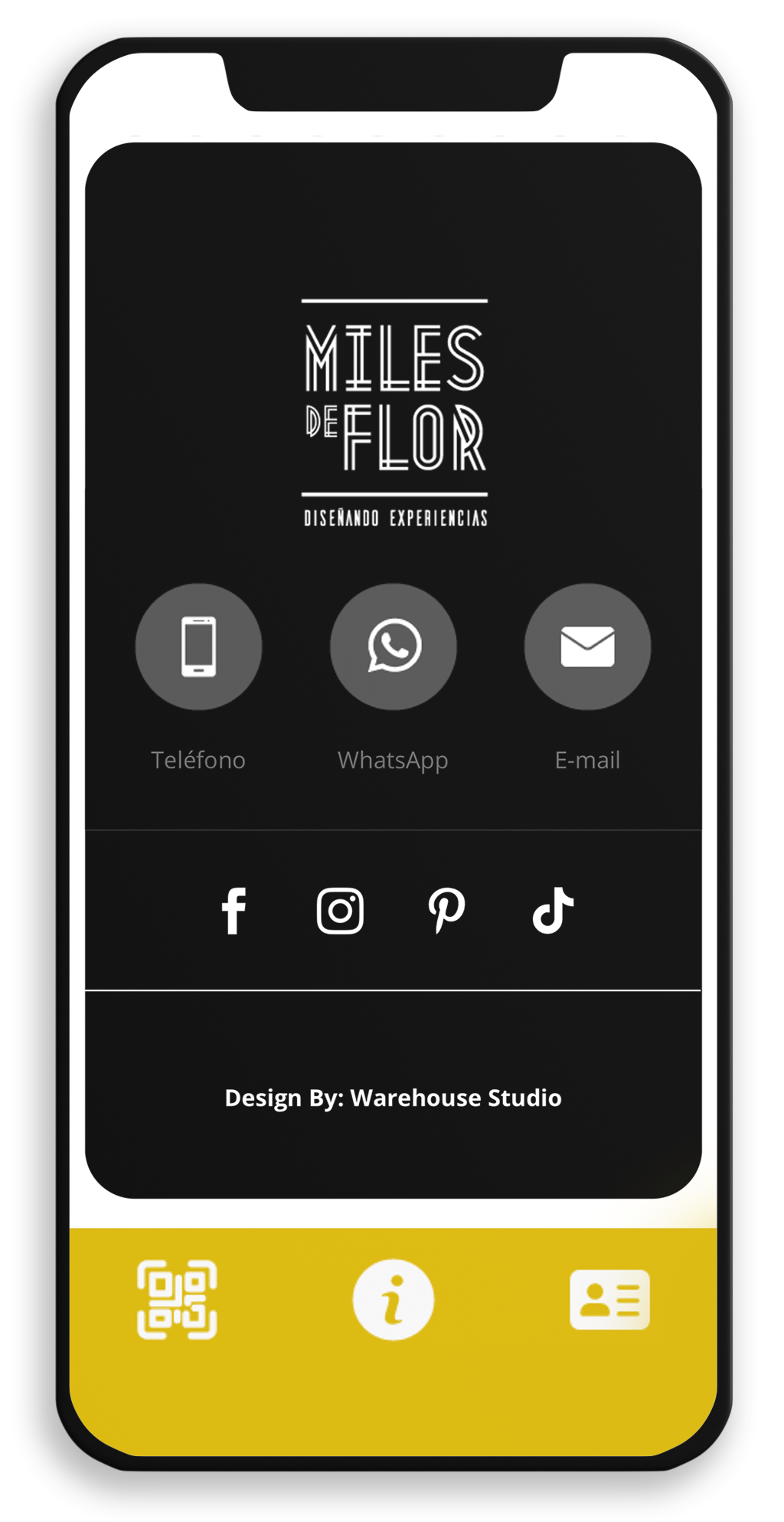Switch to the info tab

click(x=393, y=1299)
